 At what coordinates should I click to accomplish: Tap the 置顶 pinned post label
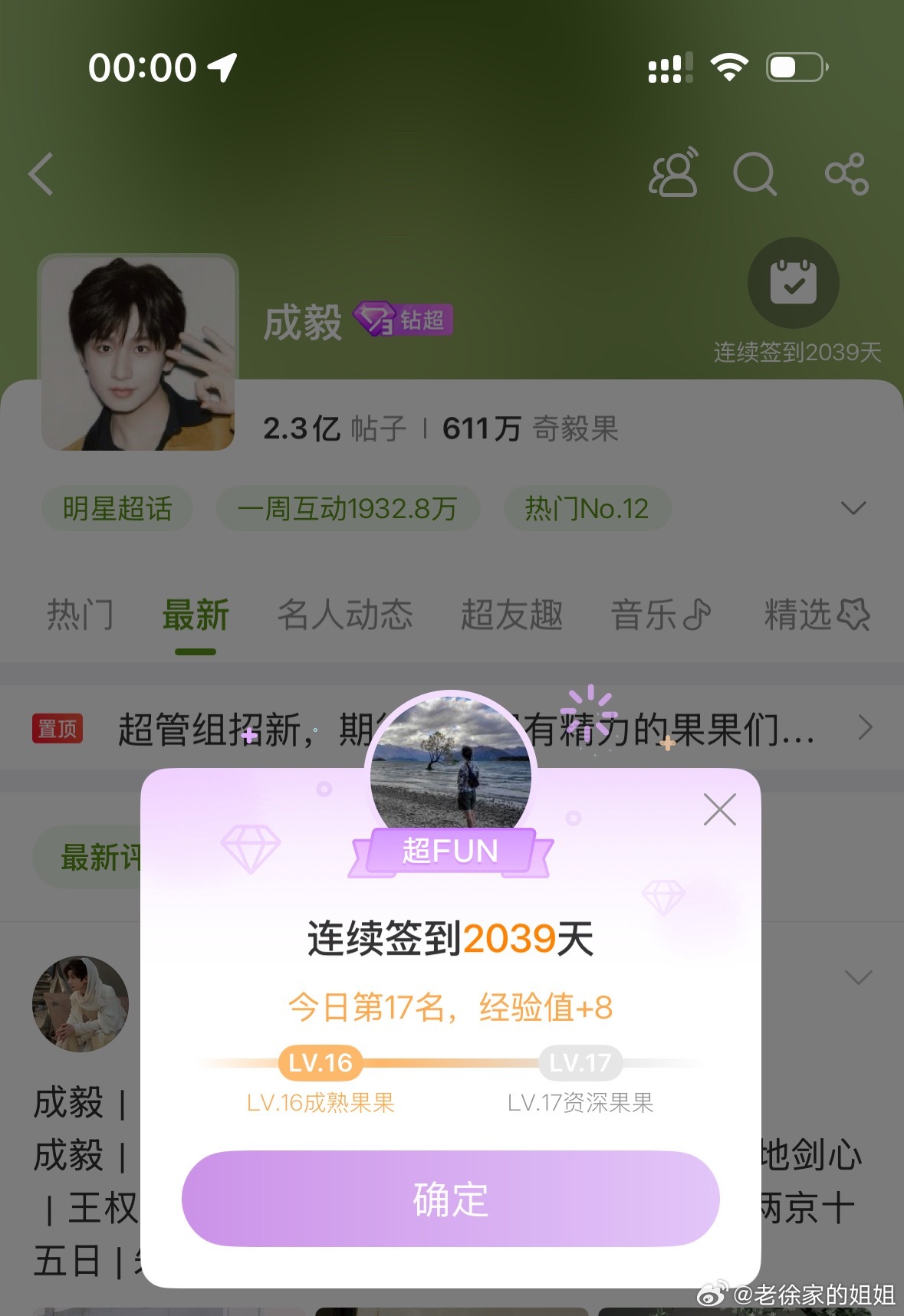tap(58, 729)
